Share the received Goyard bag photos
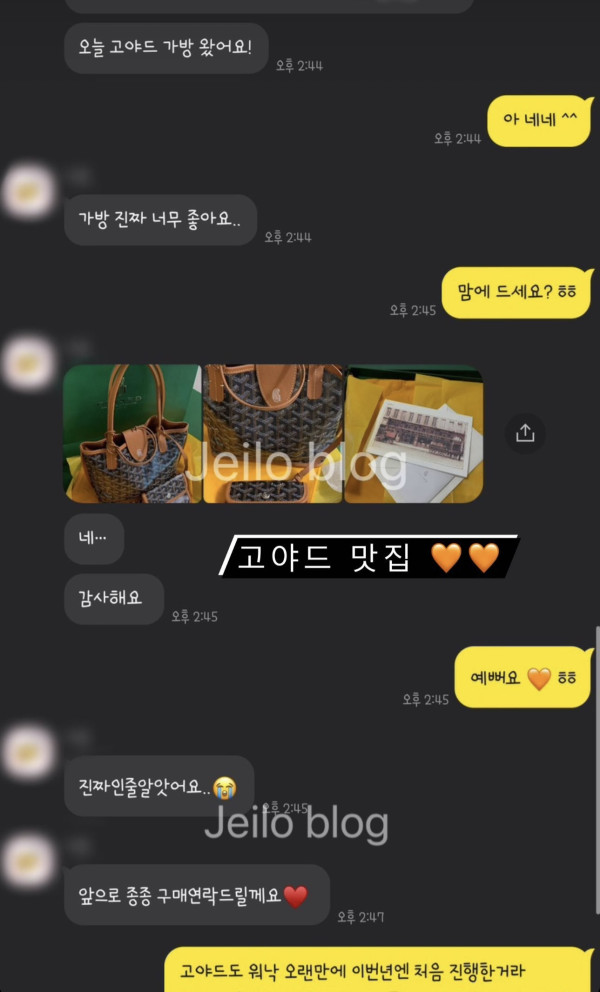 pyautogui.click(x=525, y=433)
